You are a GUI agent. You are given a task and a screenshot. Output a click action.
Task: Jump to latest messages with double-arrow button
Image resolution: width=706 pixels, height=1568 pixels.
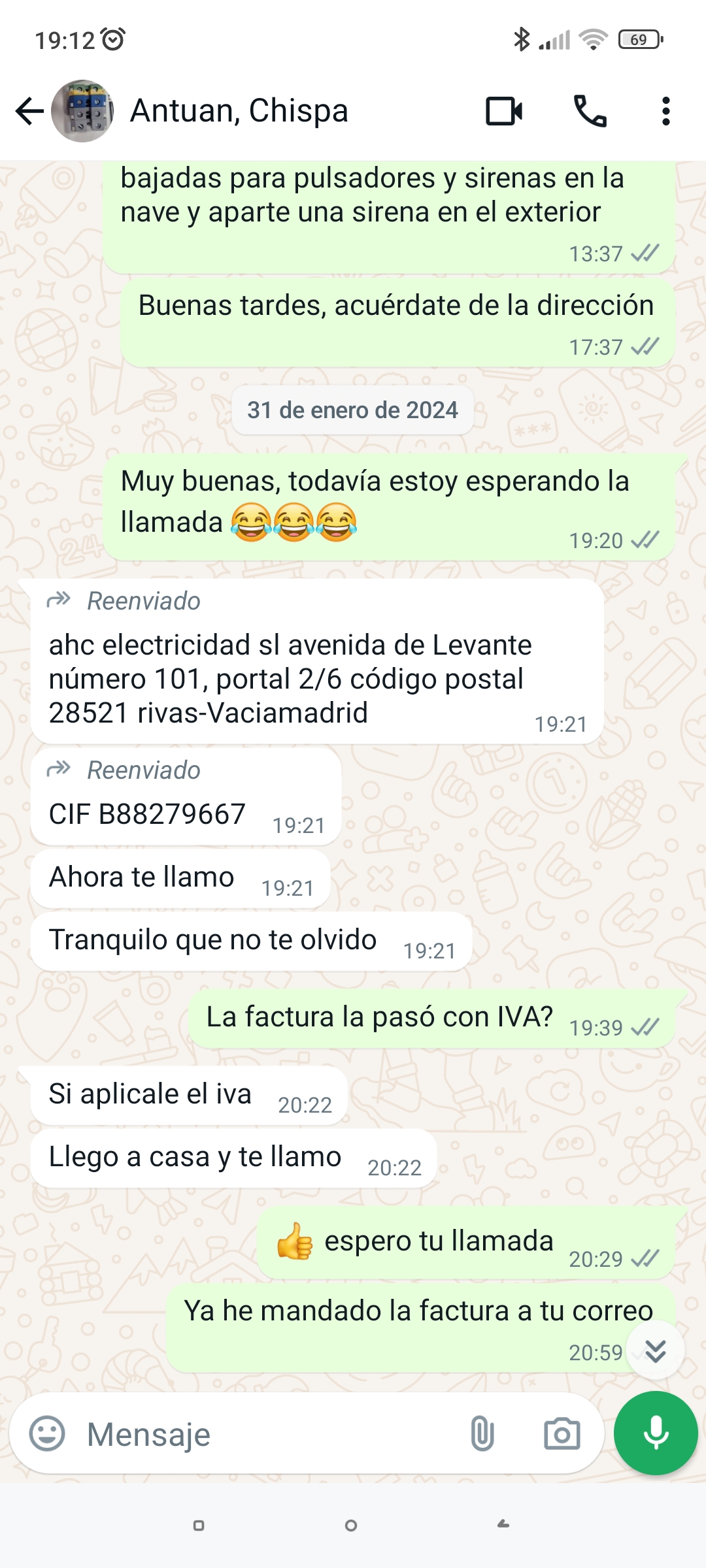tap(655, 1350)
